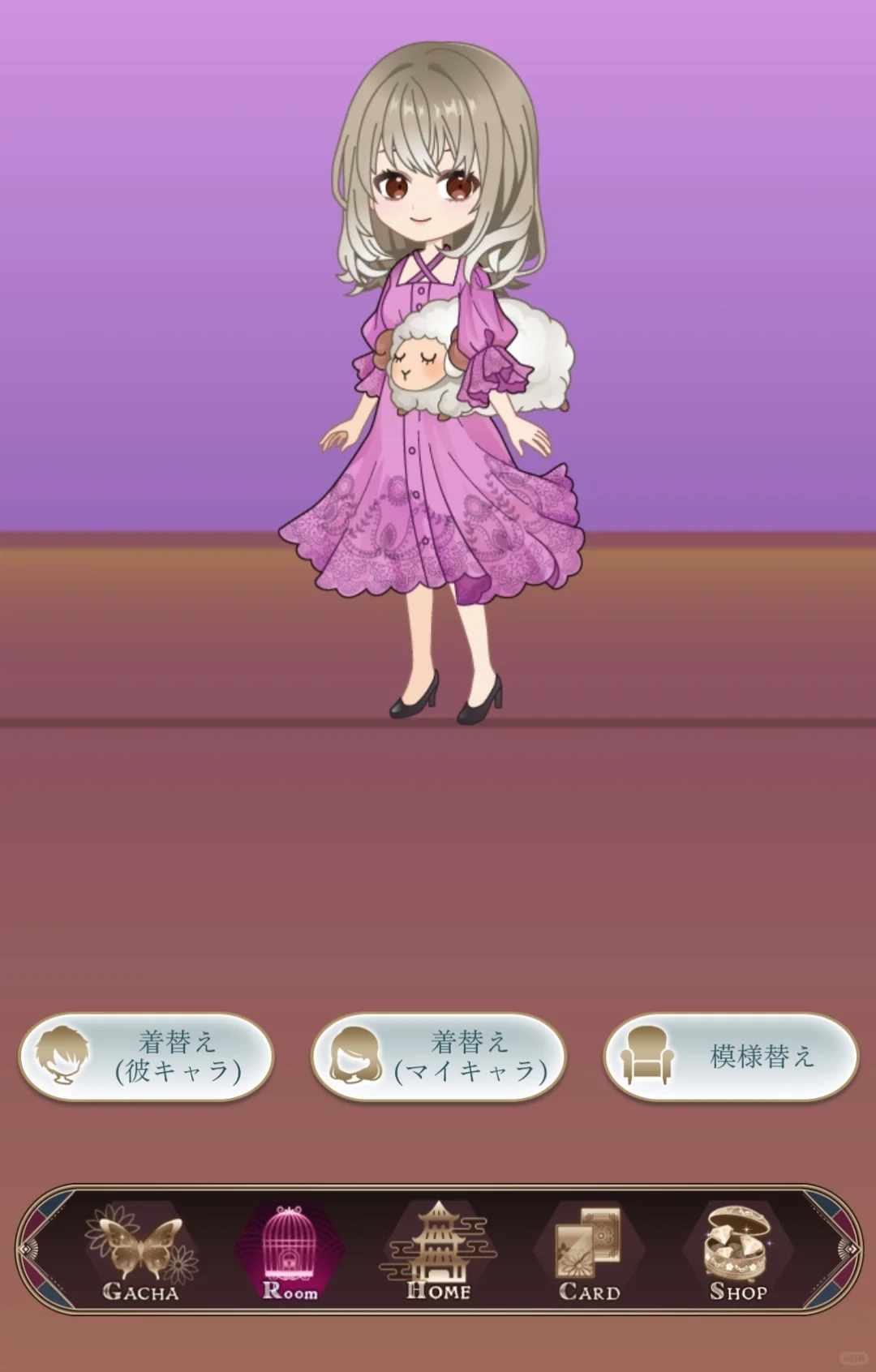Select the Room tab
Image resolution: width=876 pixels, height=1372 pixels.
point(290,1253)
